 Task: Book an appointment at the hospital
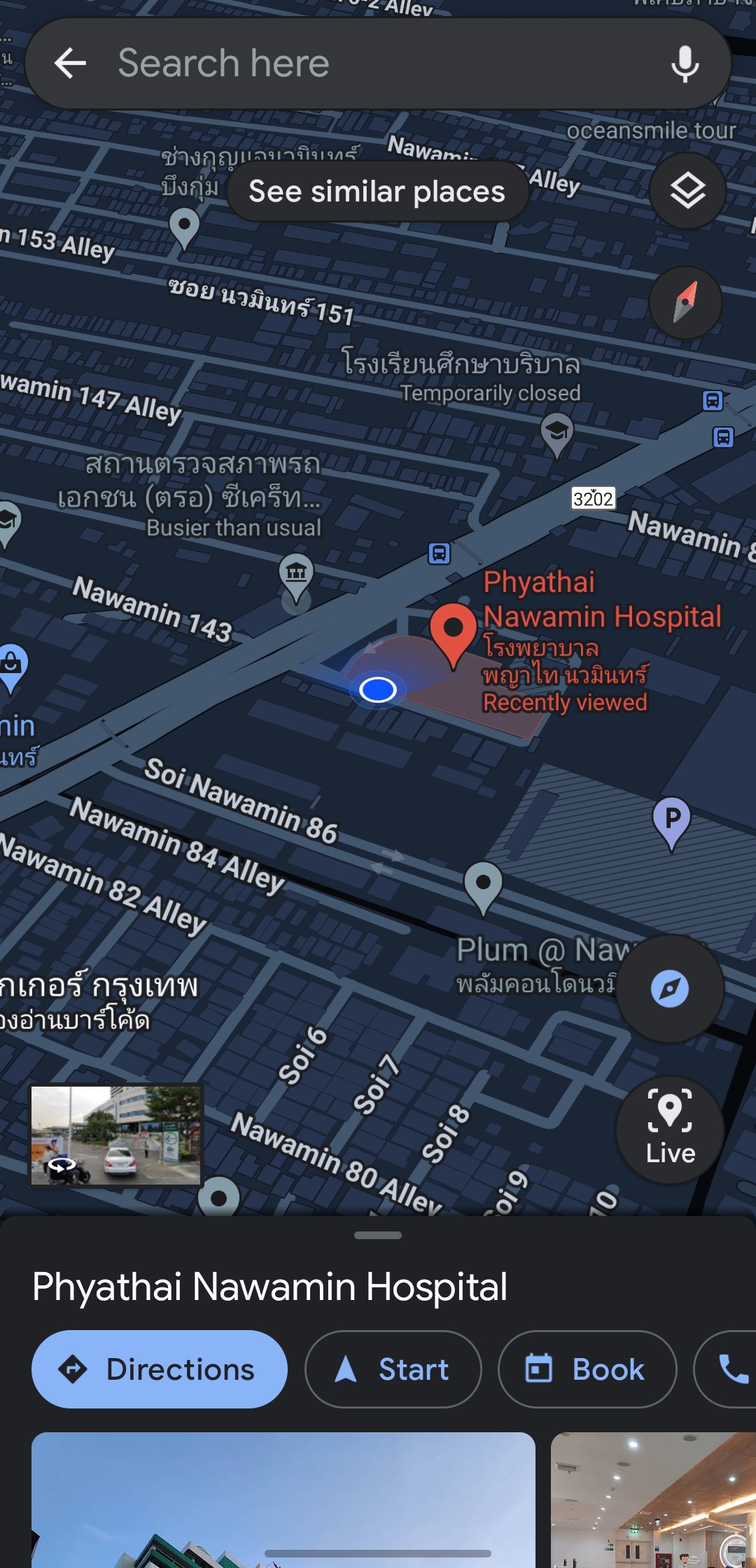click(587, 1369)
